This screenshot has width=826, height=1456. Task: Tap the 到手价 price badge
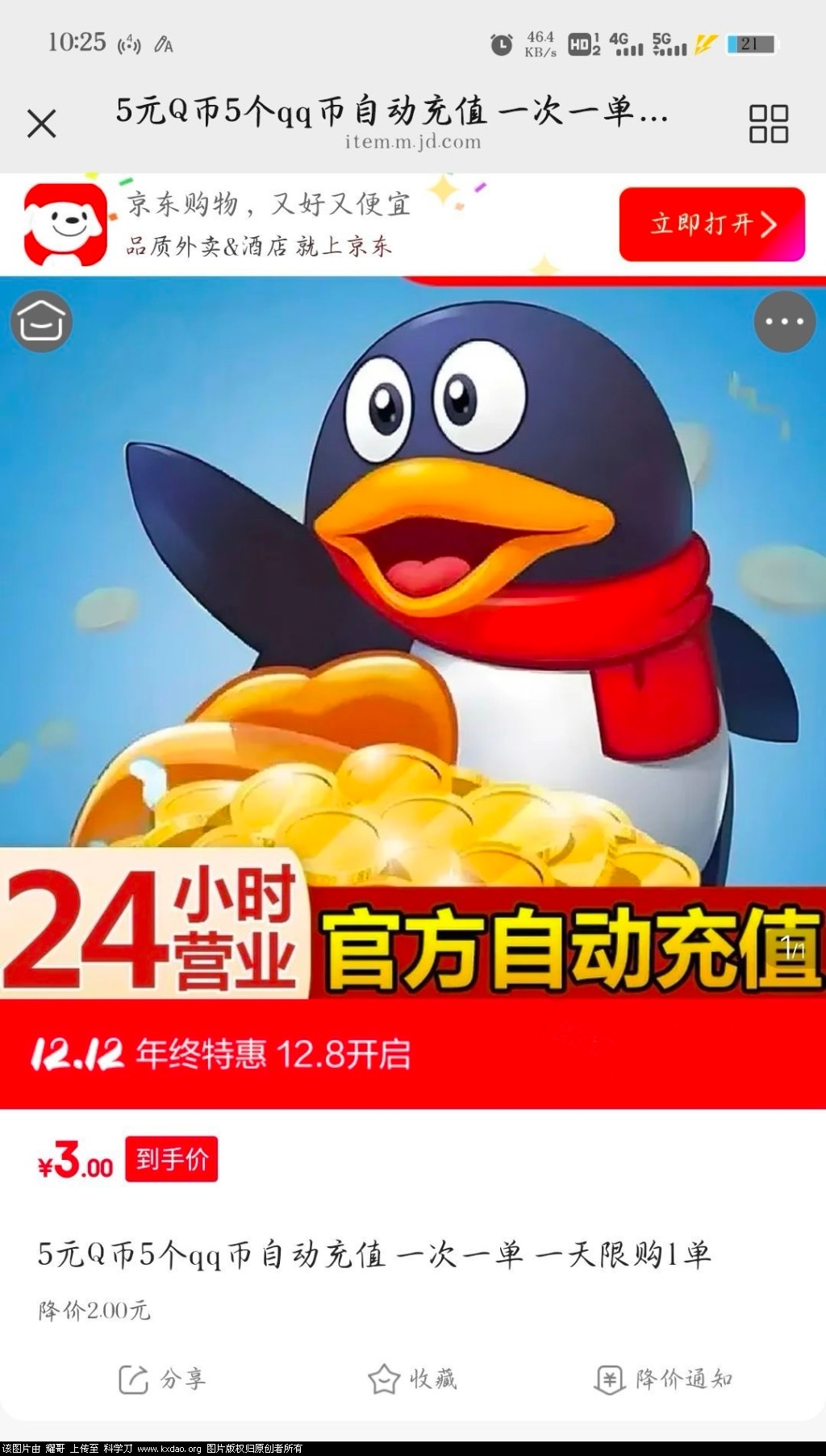pos(170,1161)
